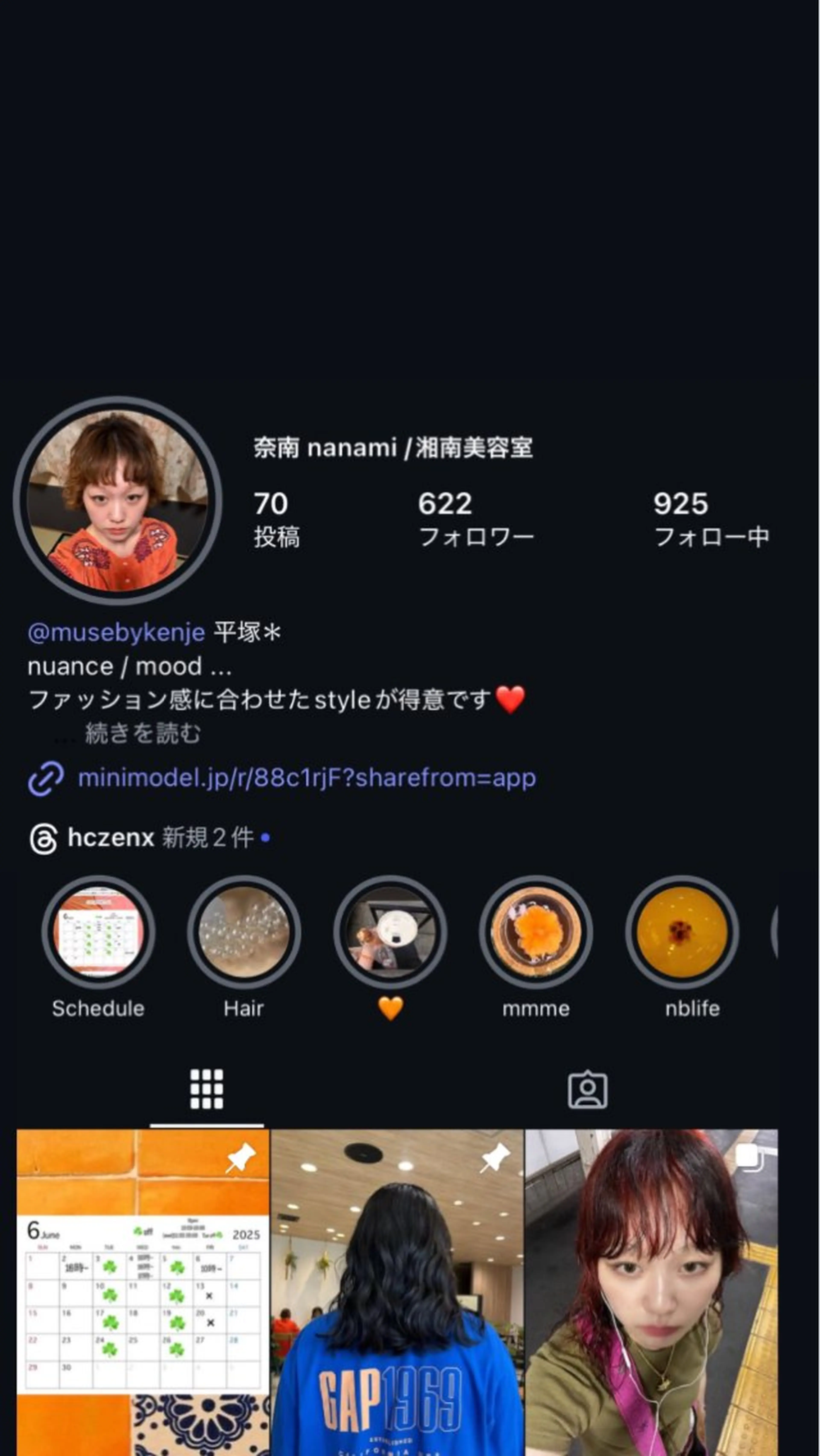Open the orange heart highlight
Screen dimensions: 820x1456
pyautogui.click(x=390, y=932)
